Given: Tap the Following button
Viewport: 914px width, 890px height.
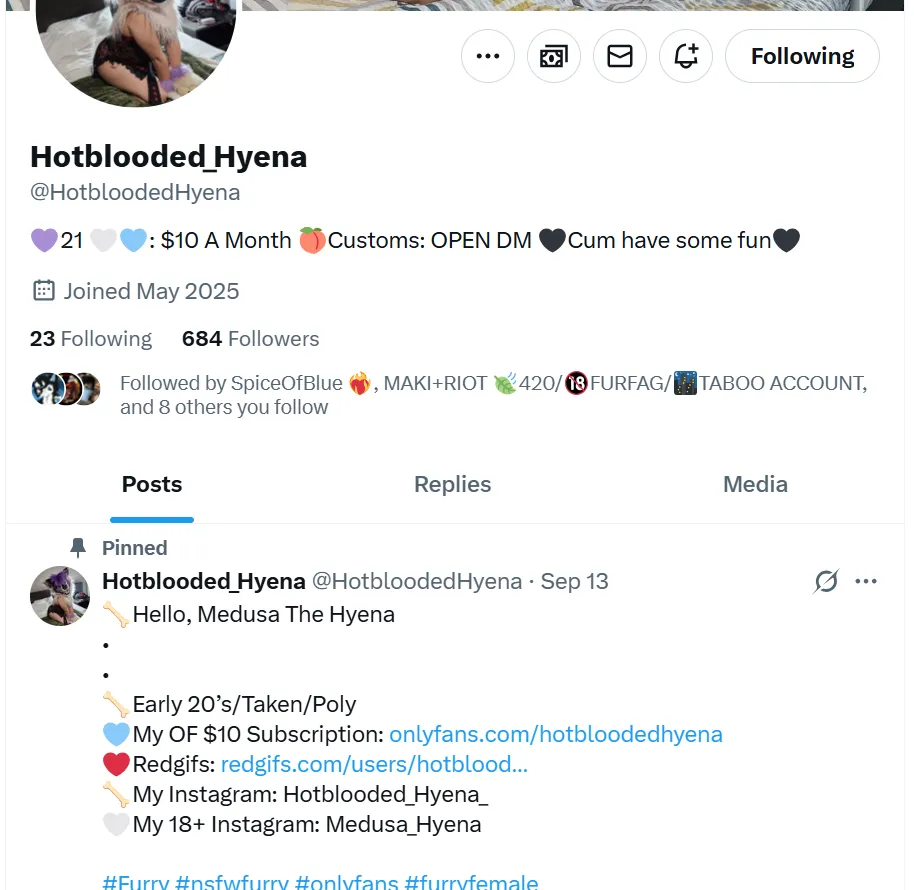Looking at the screenshot, I should [802, 56].
